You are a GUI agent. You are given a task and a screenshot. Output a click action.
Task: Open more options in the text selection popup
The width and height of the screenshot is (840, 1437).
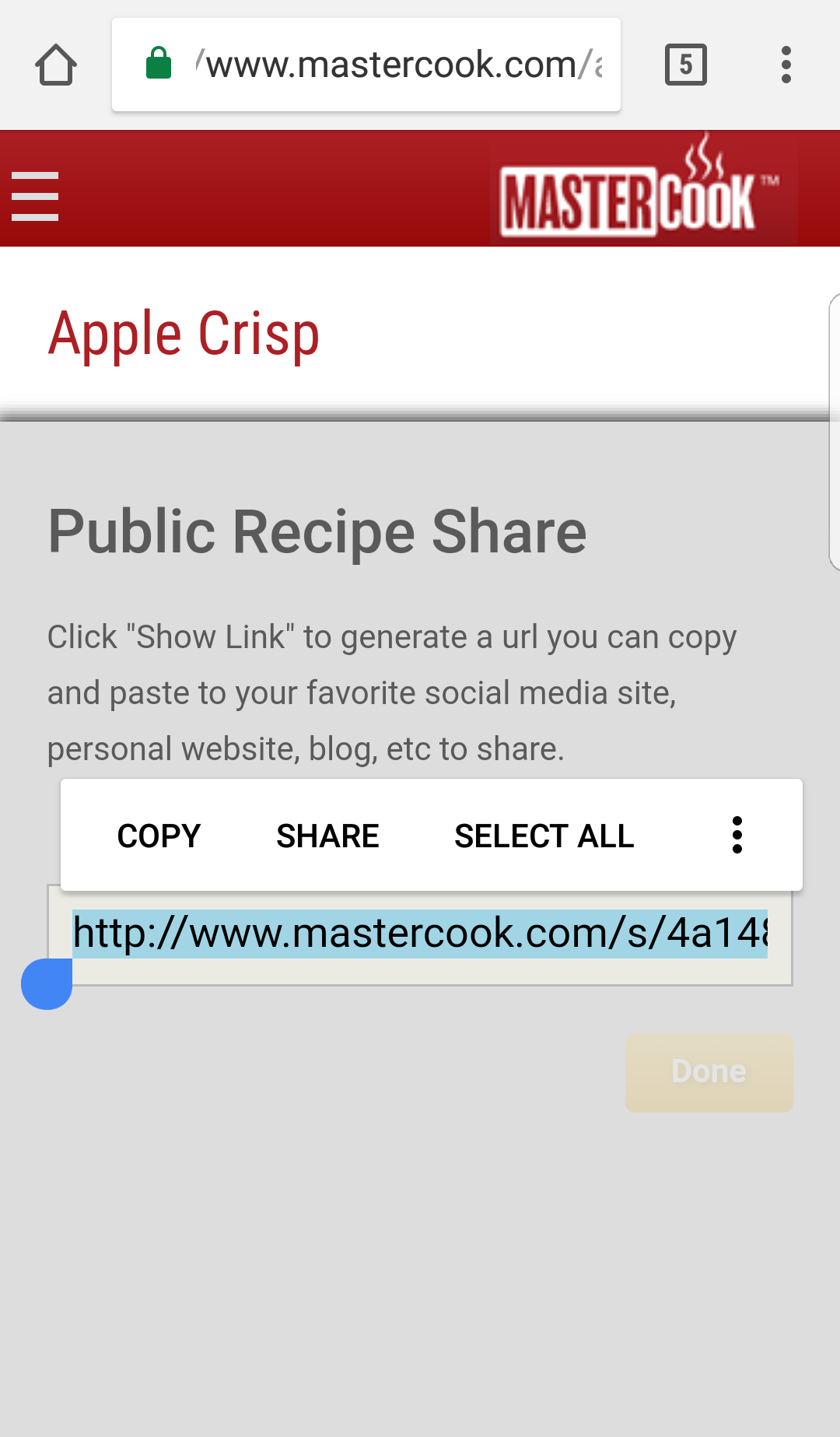tap(737, 835)
